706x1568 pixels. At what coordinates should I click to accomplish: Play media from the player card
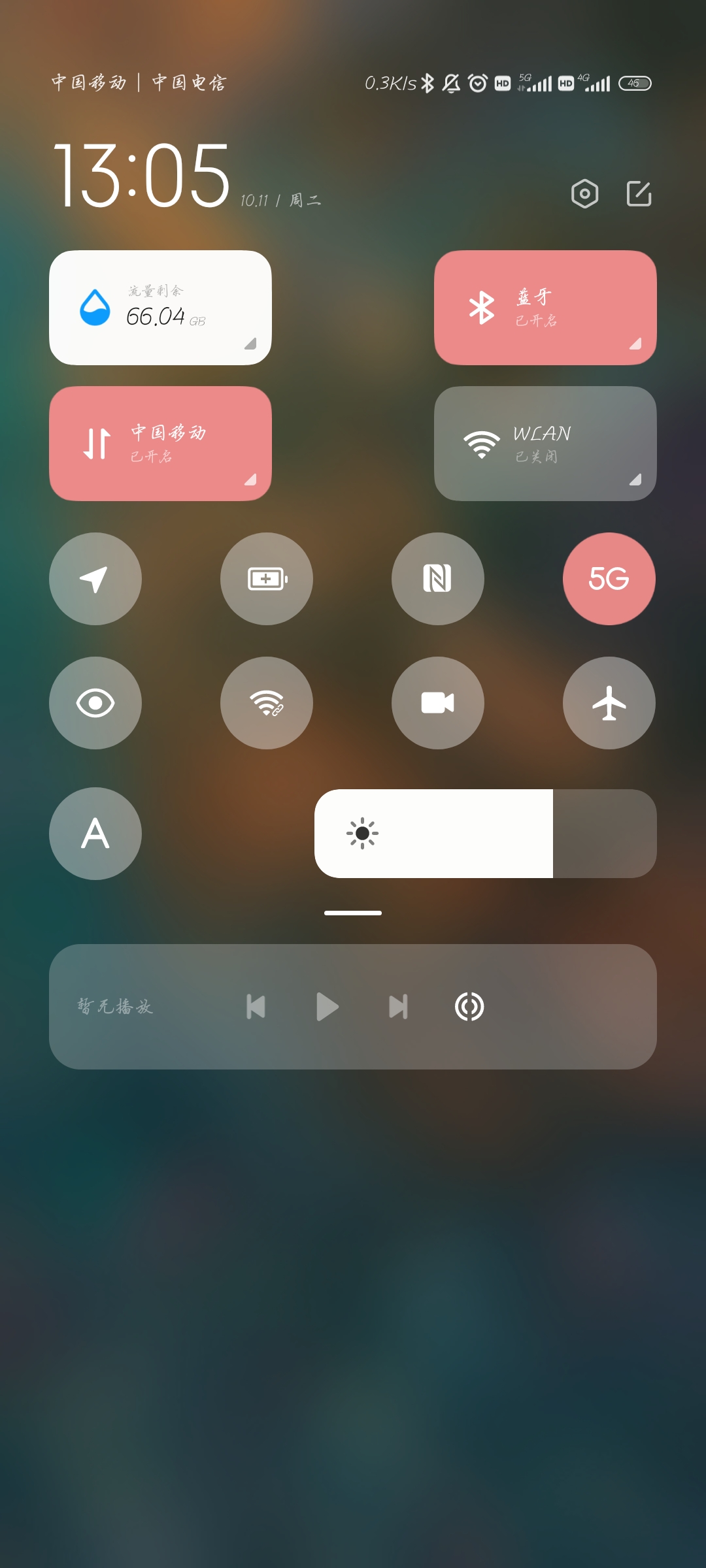click(327, 1007)
